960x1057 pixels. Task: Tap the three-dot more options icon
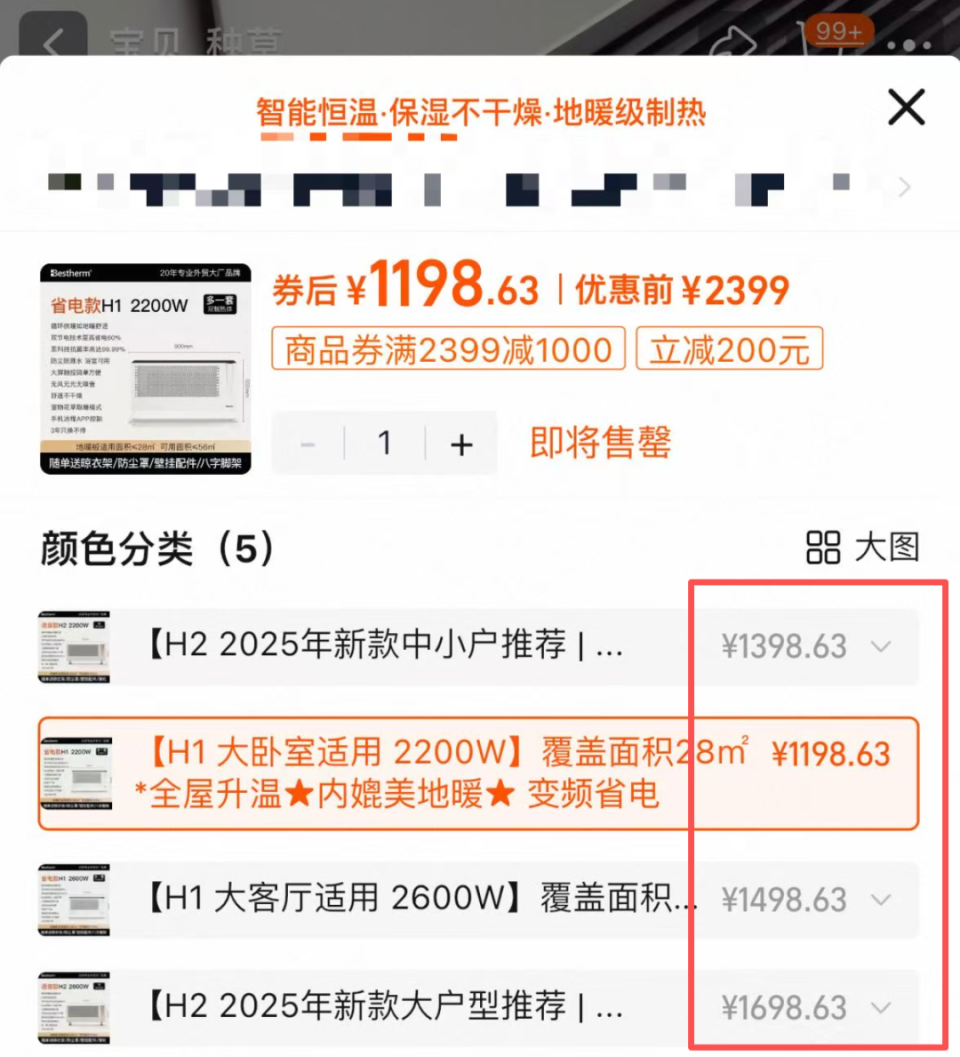908,42
